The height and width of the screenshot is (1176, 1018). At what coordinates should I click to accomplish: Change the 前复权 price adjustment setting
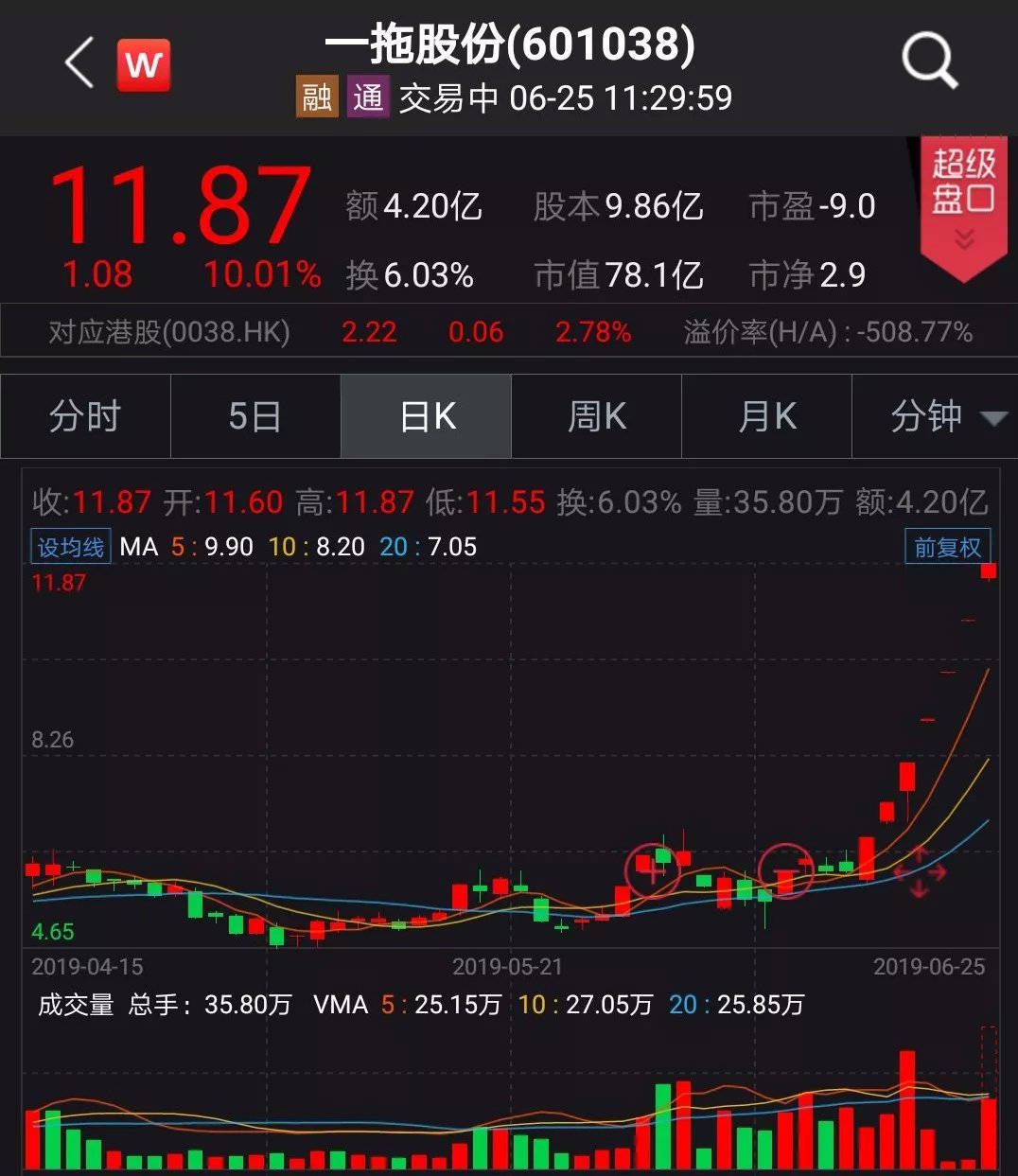pyautogui.click(x=947, y=547)
